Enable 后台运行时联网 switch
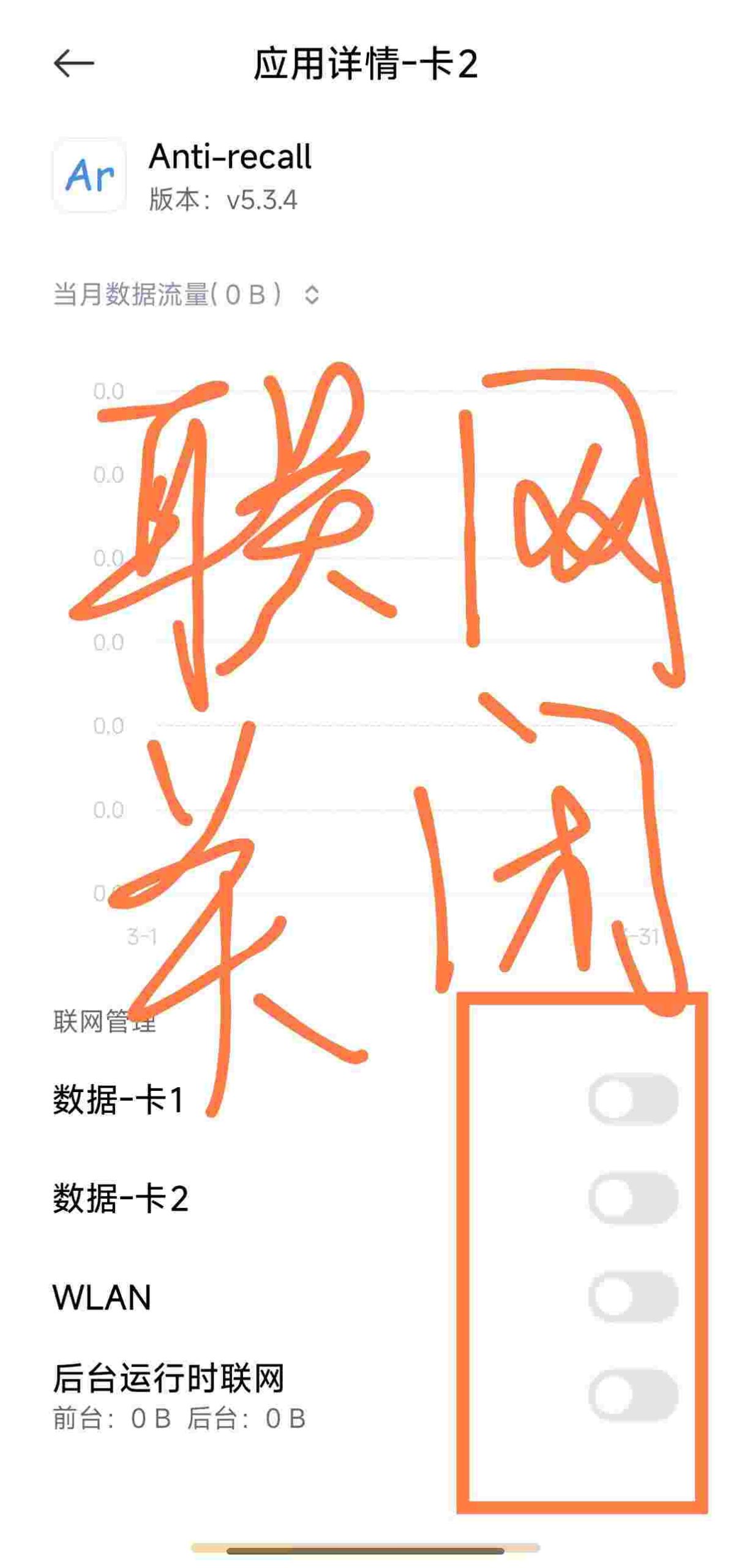 (632, 1395)
